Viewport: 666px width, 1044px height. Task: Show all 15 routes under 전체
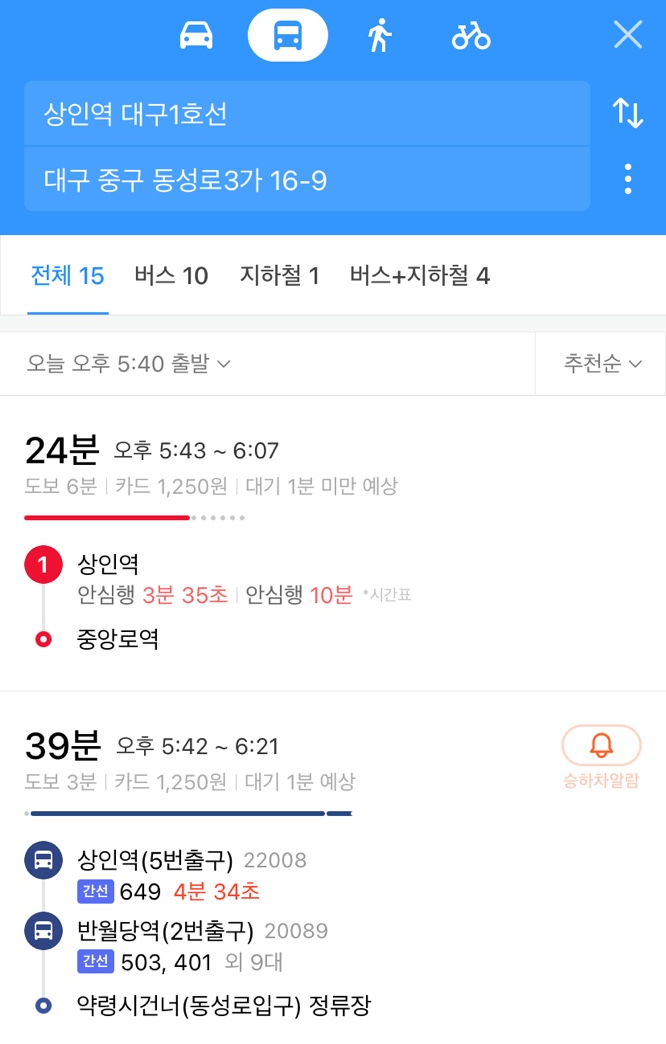point(67,276)
